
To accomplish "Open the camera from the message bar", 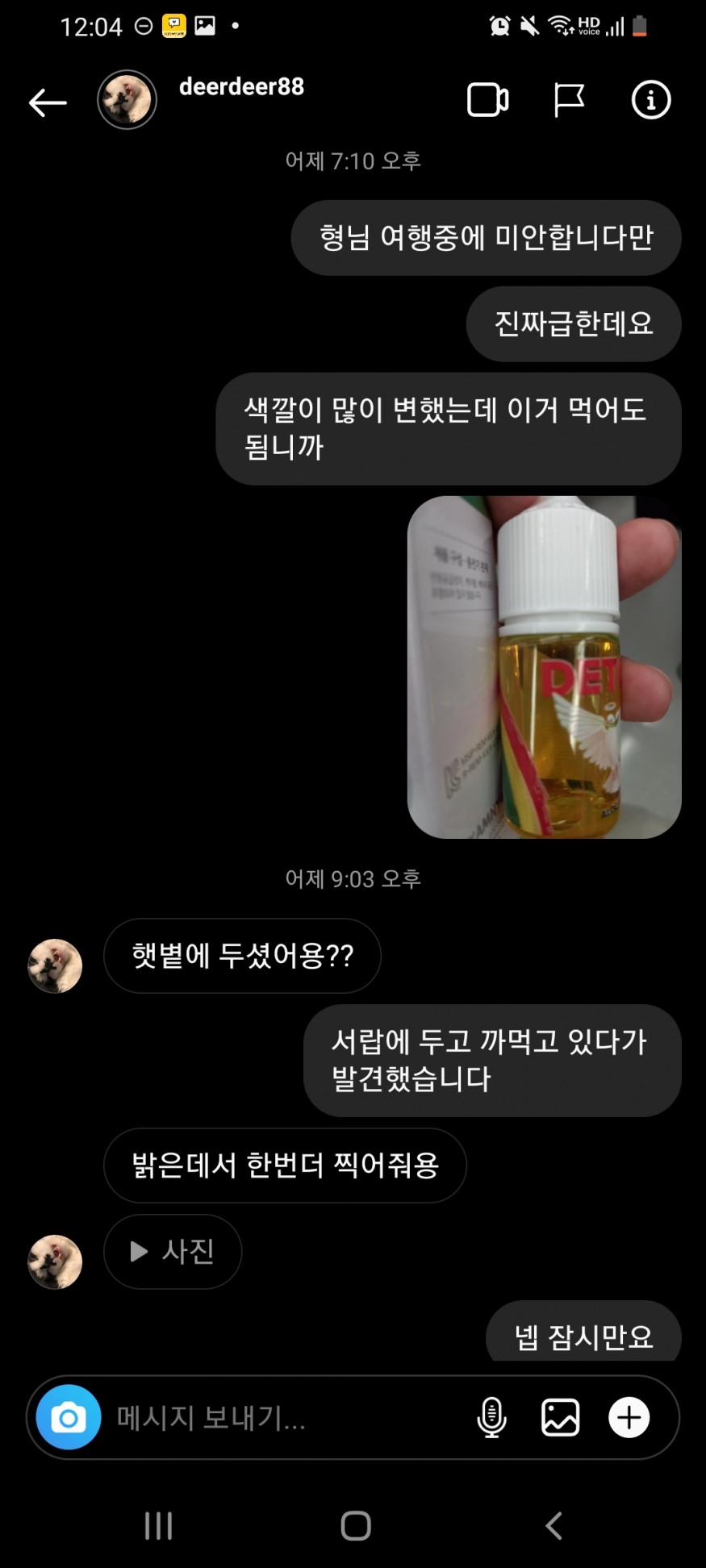I will tap(69, 1417).
